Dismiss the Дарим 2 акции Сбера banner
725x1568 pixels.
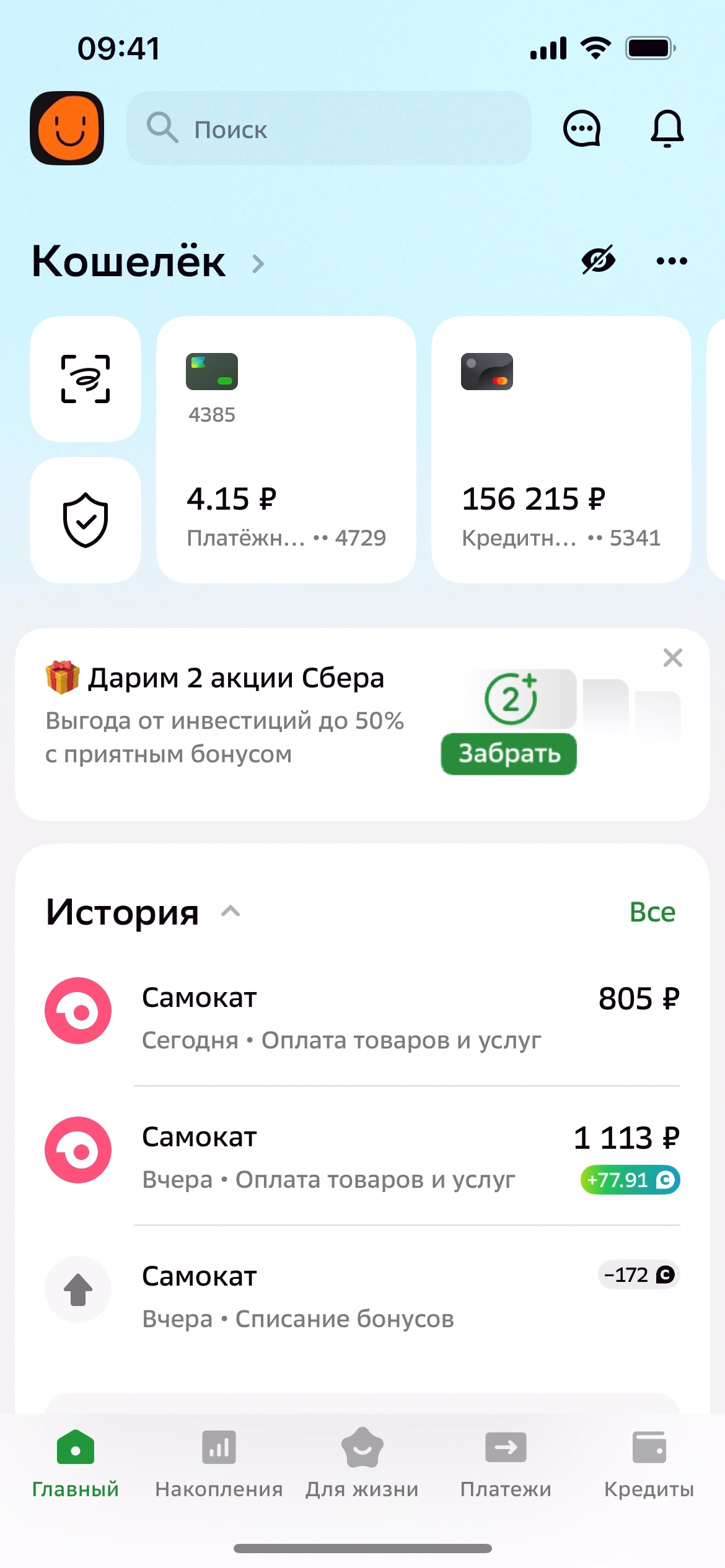pyautogui.click(x=672, y=658)
